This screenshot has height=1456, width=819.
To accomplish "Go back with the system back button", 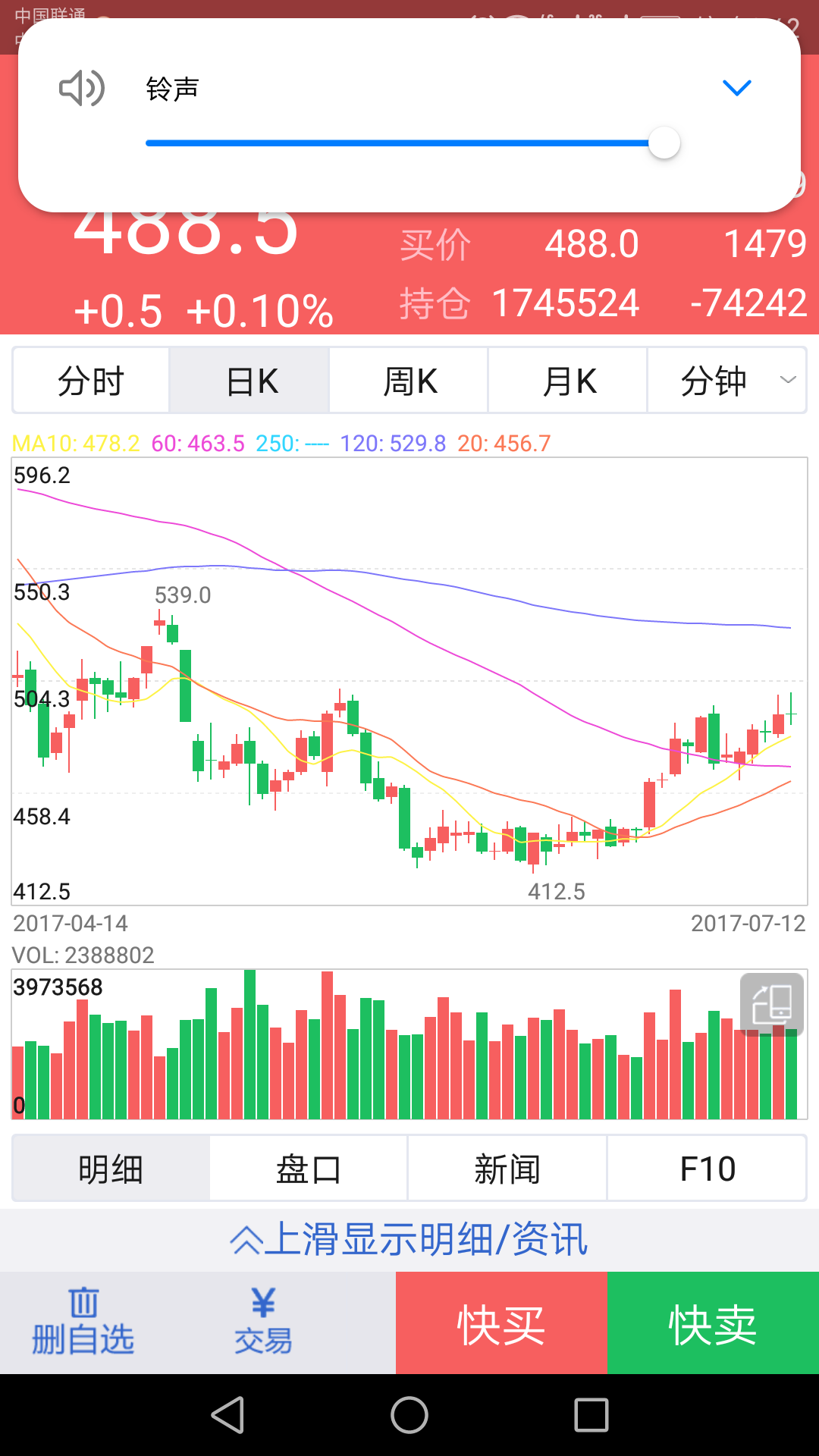I will (x=227, y=1415).
